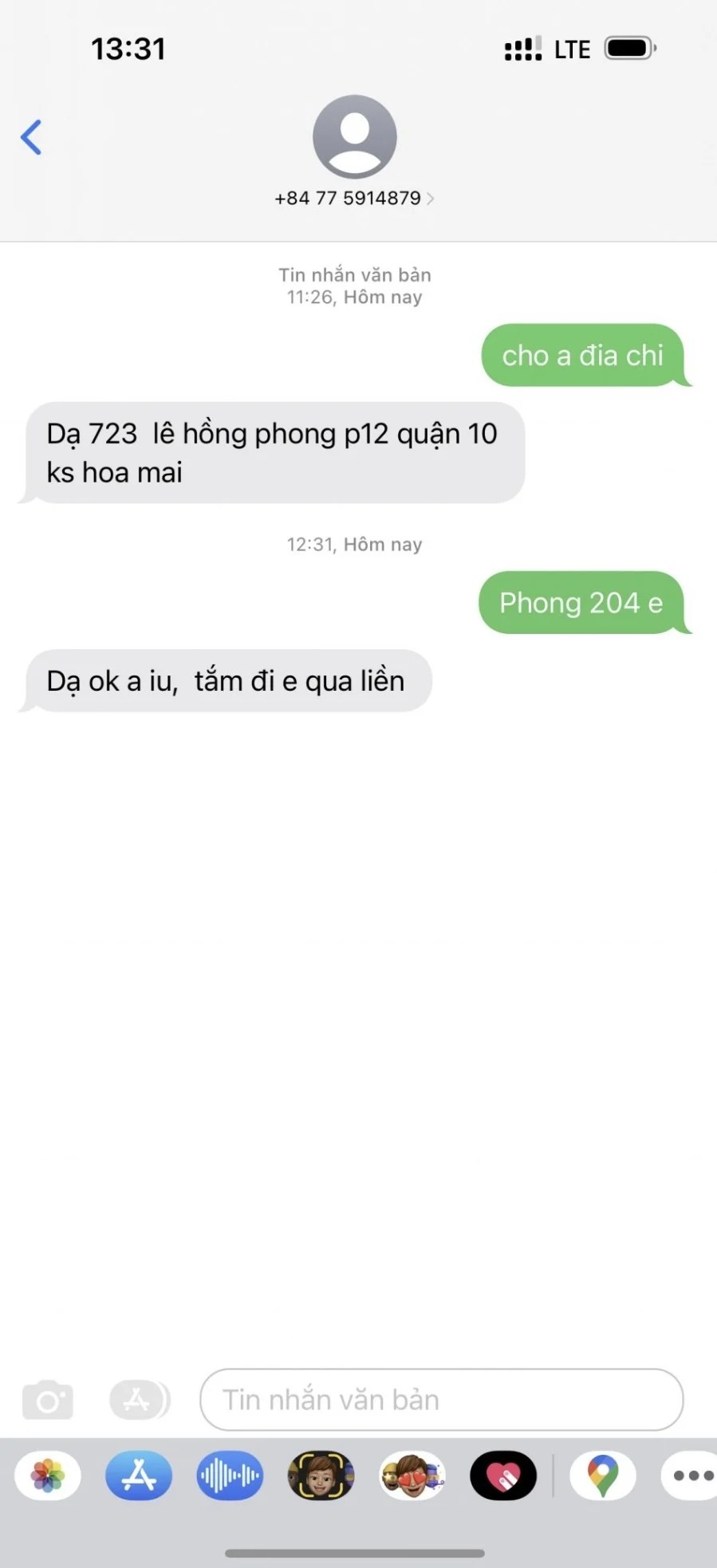Open the Memoji app with the face frame

pos(321,1476)
